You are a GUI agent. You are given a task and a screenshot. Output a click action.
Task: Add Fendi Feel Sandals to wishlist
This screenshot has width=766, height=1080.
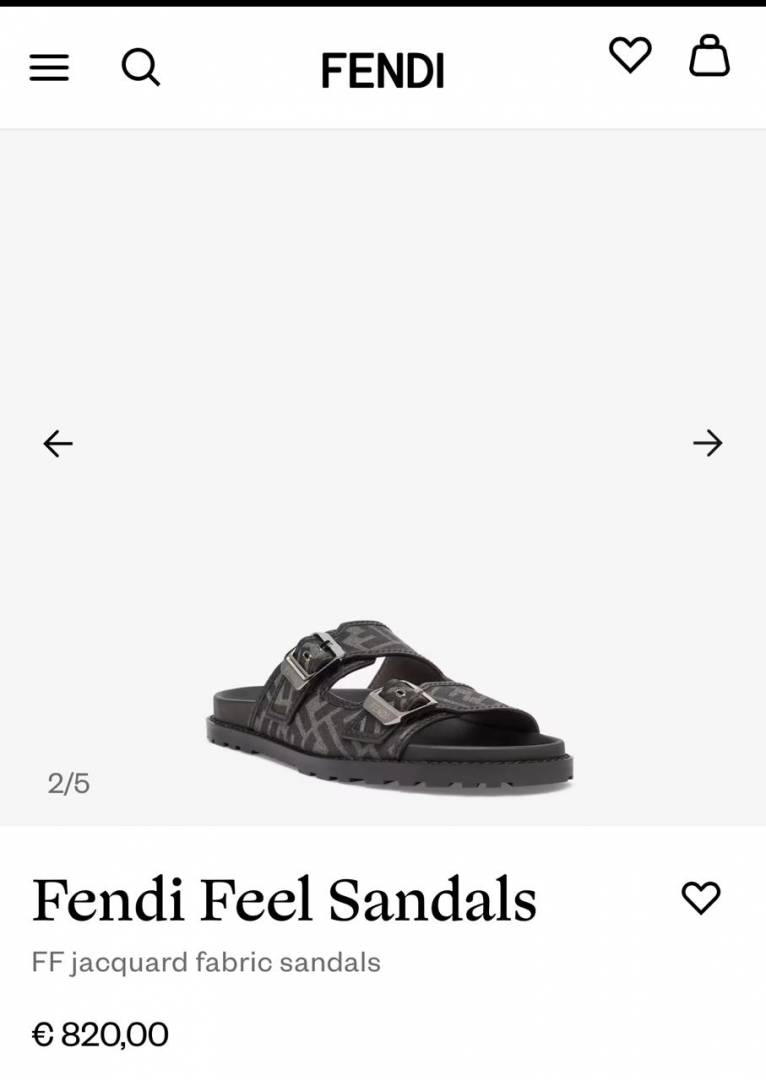[700, 897]
